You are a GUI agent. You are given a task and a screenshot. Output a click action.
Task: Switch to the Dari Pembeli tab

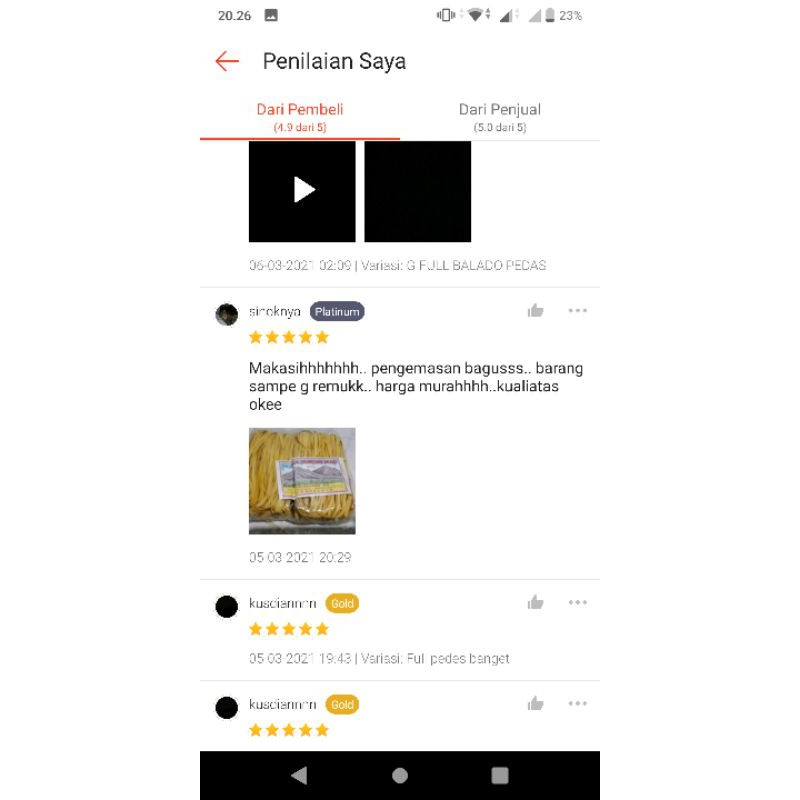tap(300, 116)
